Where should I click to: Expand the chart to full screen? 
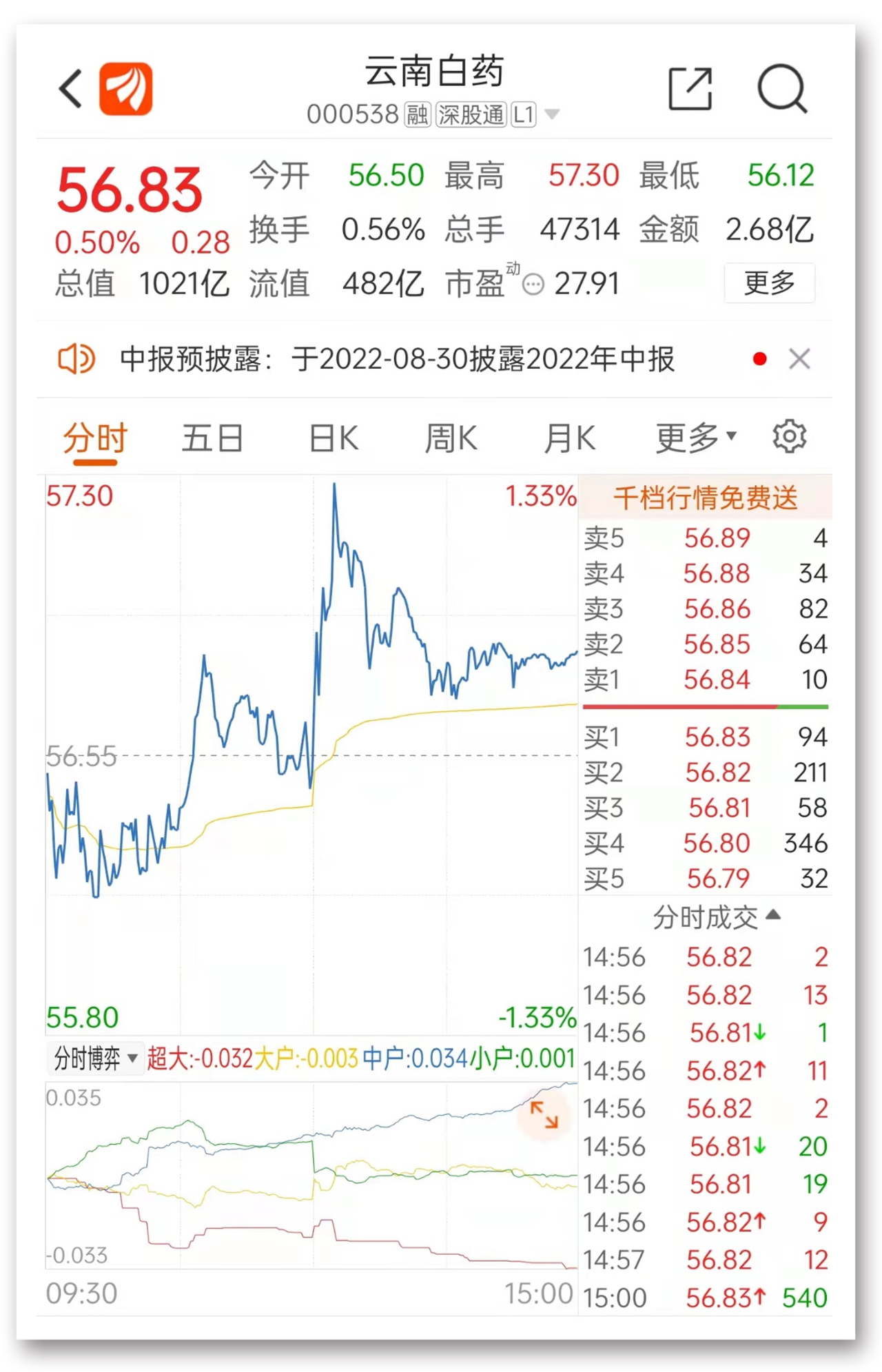coord(544,1114)
